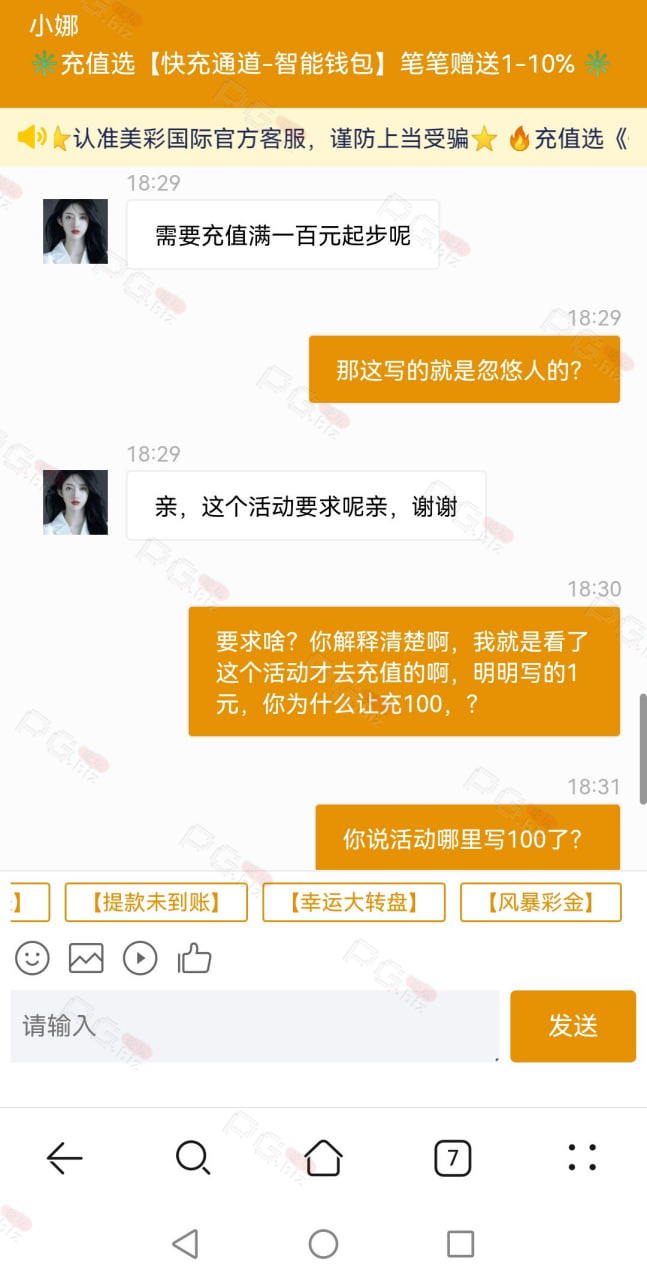Open recent apps from navigation bar
The height and width of the screenshot is (1280, 647).
(460, 1244)
